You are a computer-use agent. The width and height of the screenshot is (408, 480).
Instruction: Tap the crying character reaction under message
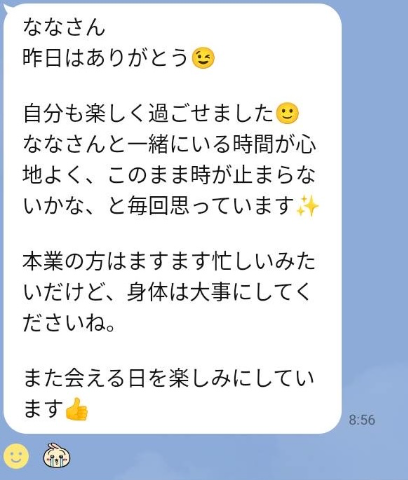point(56,455)
